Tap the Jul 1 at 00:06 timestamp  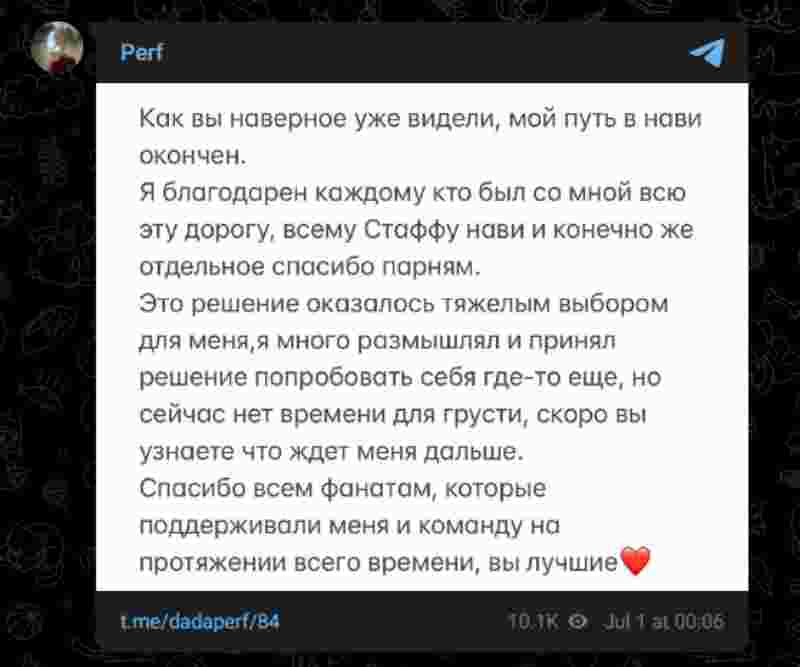(663, 621)
